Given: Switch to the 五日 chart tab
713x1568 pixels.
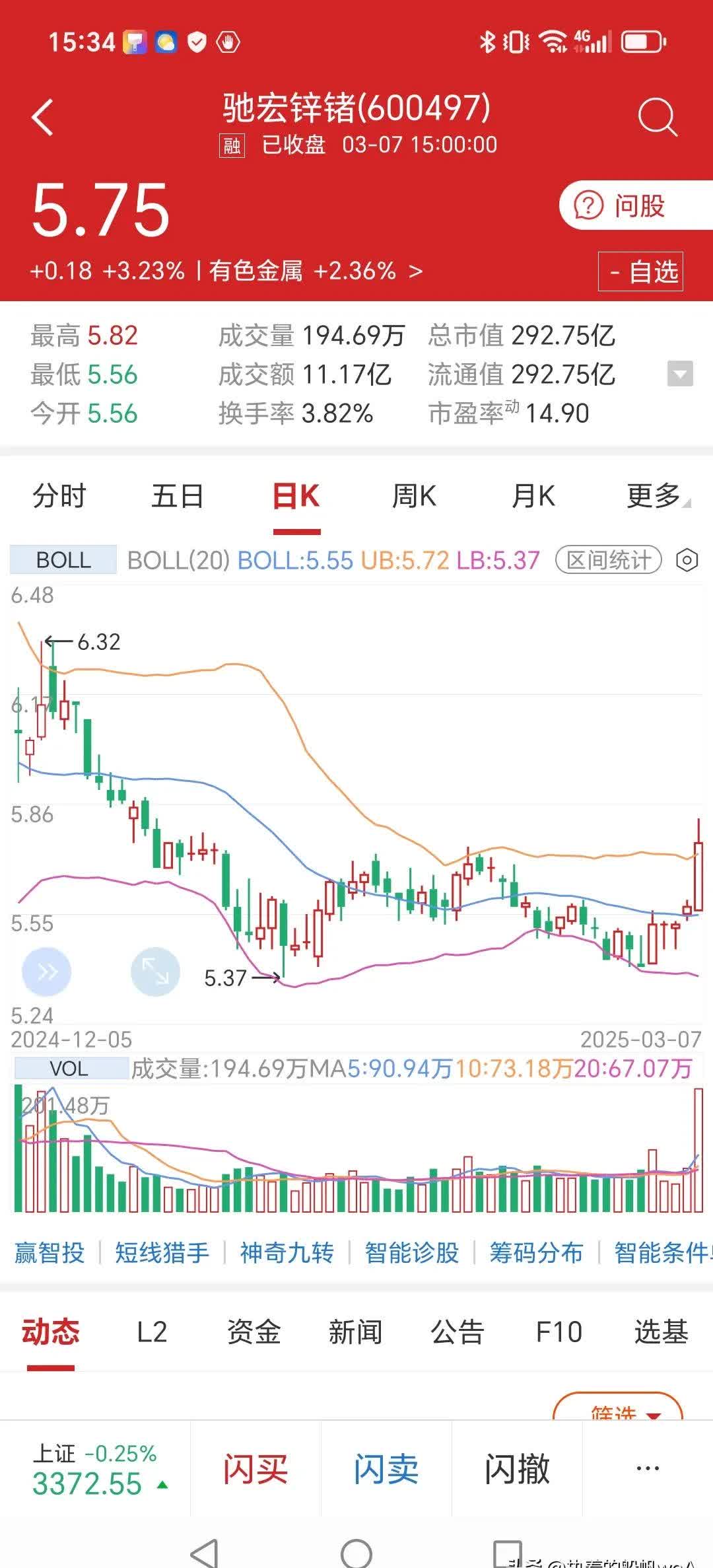Looking at the screenshot, I should 177,496.
